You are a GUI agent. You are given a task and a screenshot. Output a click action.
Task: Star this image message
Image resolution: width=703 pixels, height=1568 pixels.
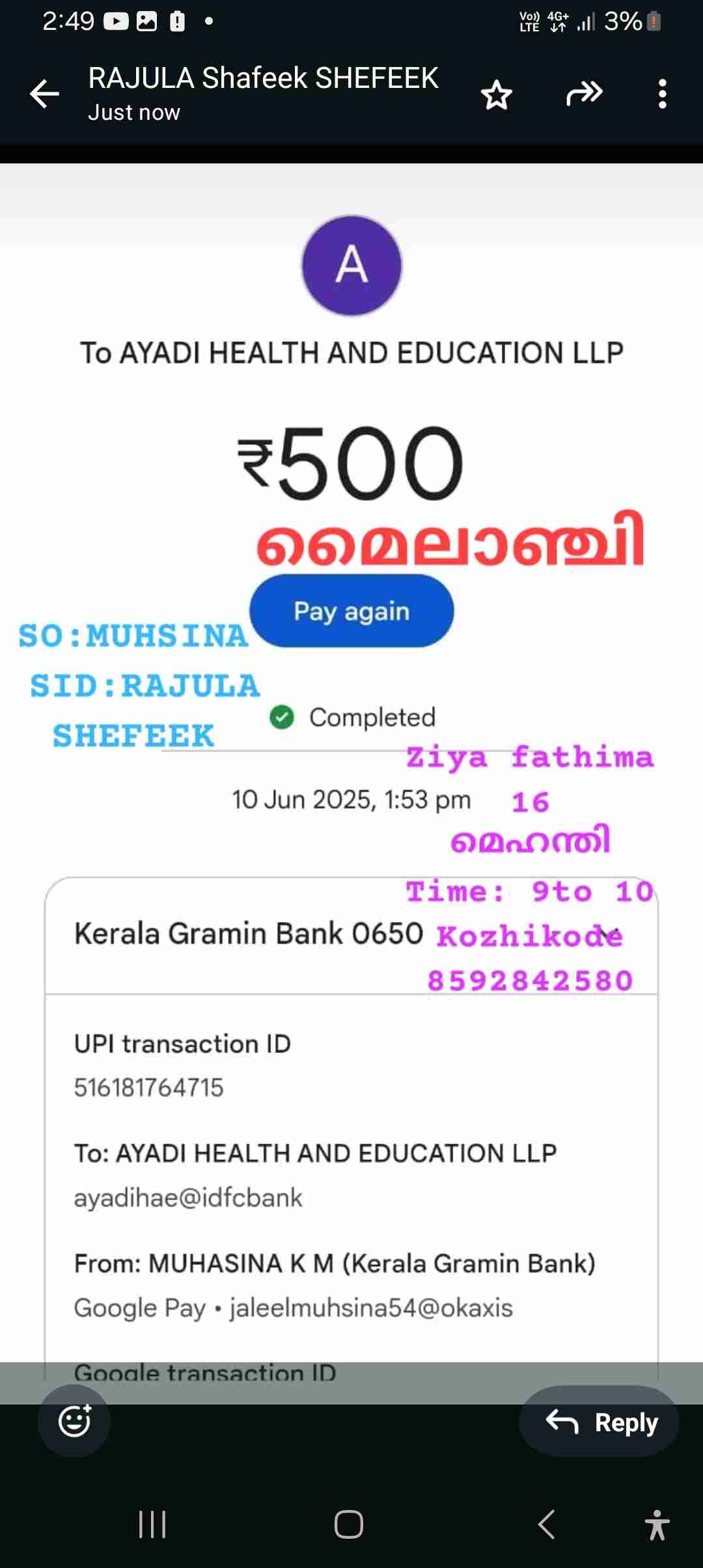click(x=497, y=95)
